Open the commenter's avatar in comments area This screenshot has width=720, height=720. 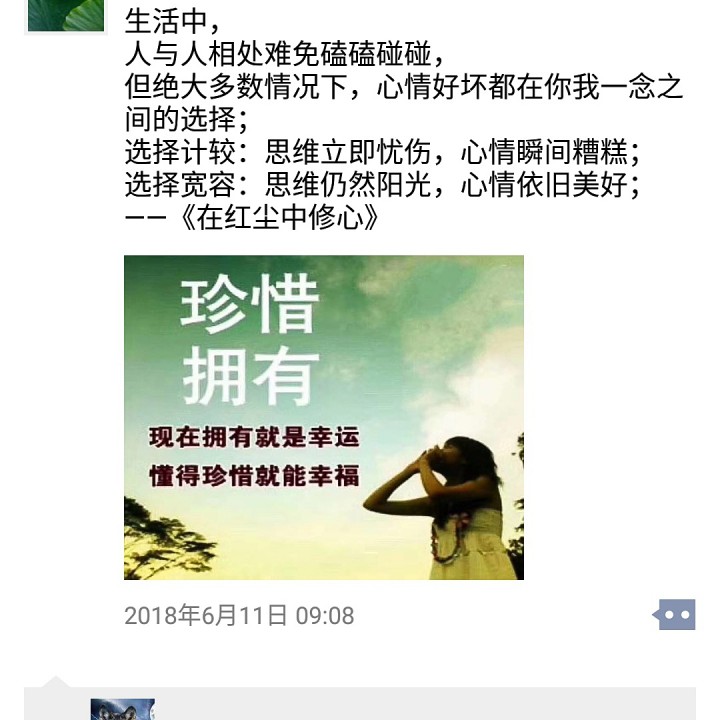pyautogui.click(x=123, y=709)
